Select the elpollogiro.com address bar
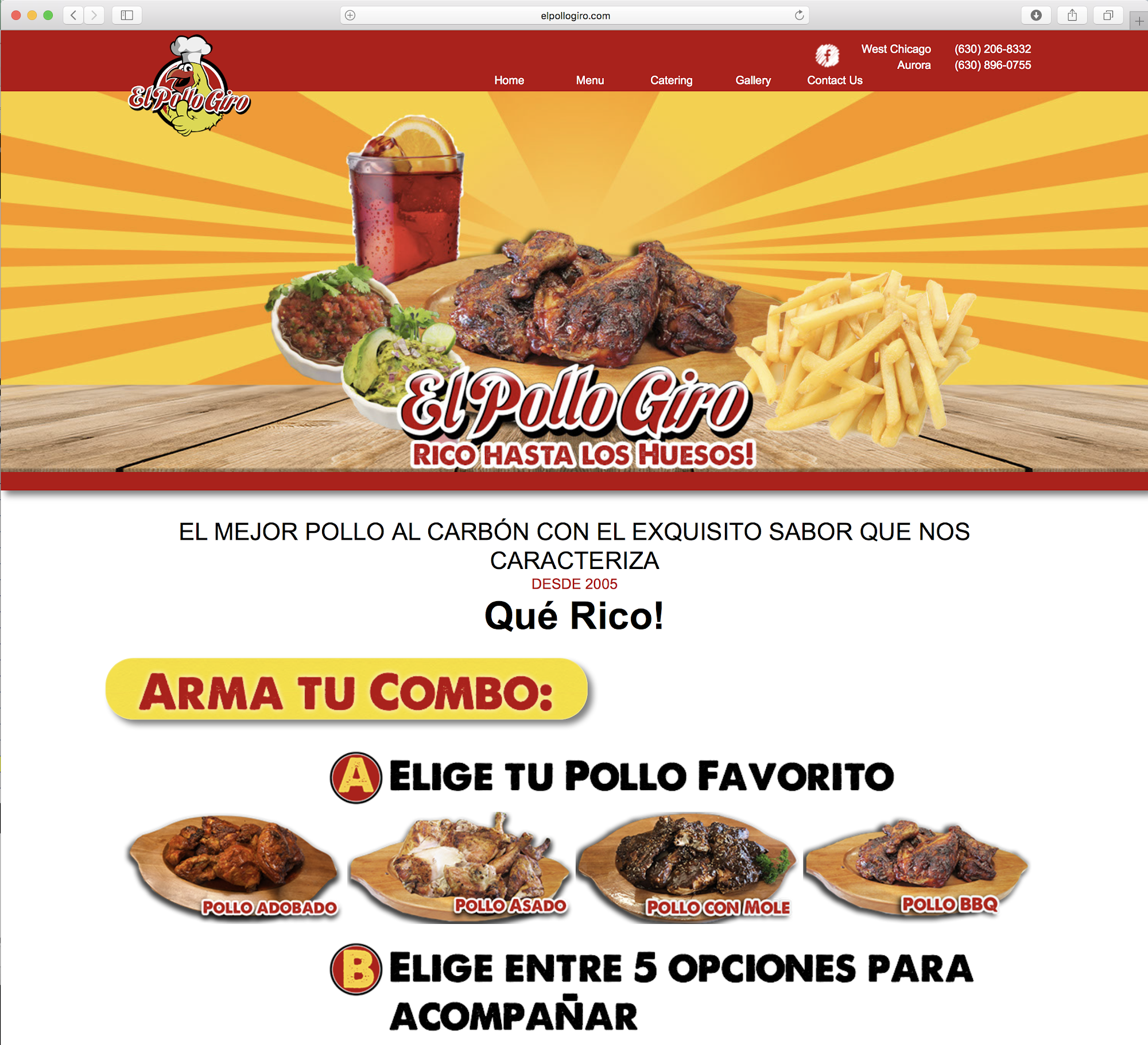This screenshot has height=1045, width=1148. (575, 16)
